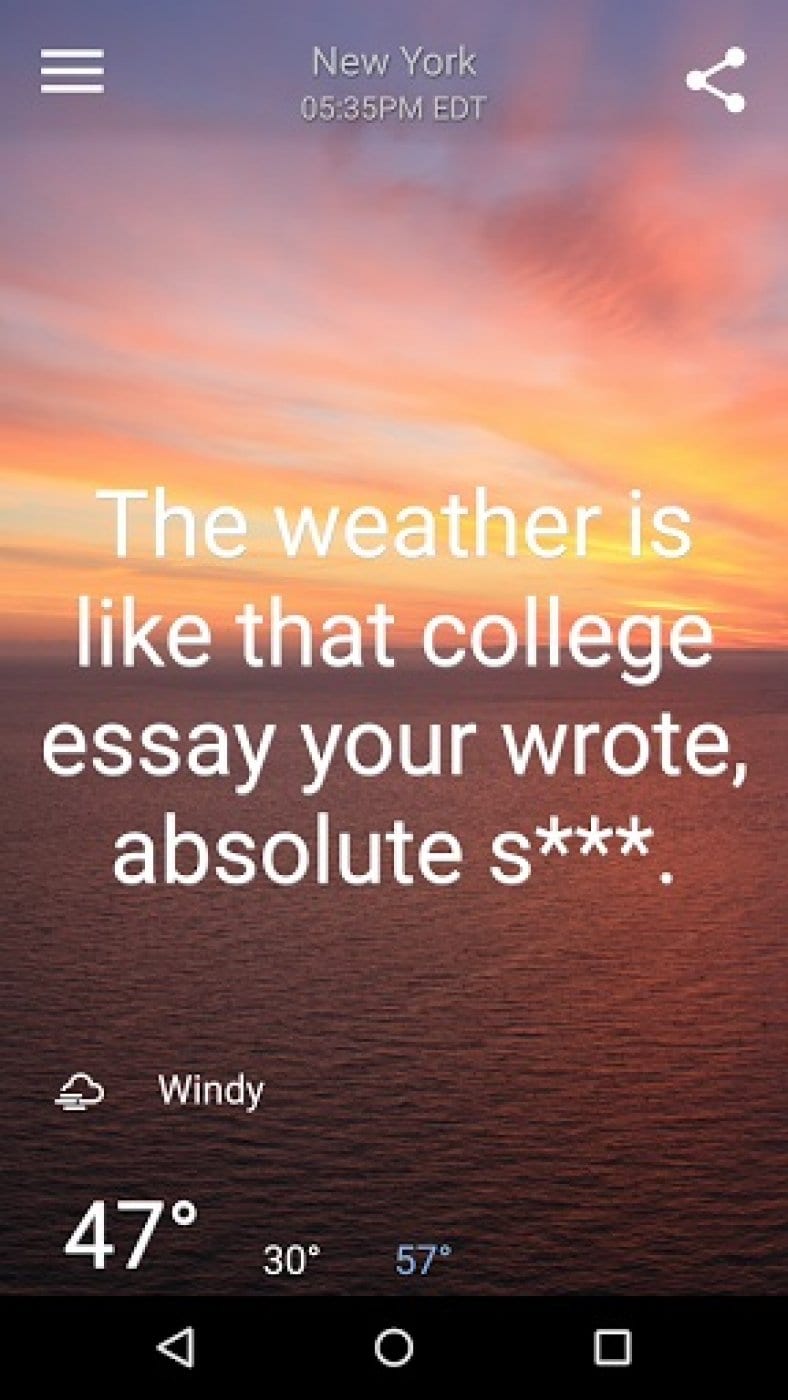
Task: Tap the snarky weather quote text
Action: (x=394, y=685)
